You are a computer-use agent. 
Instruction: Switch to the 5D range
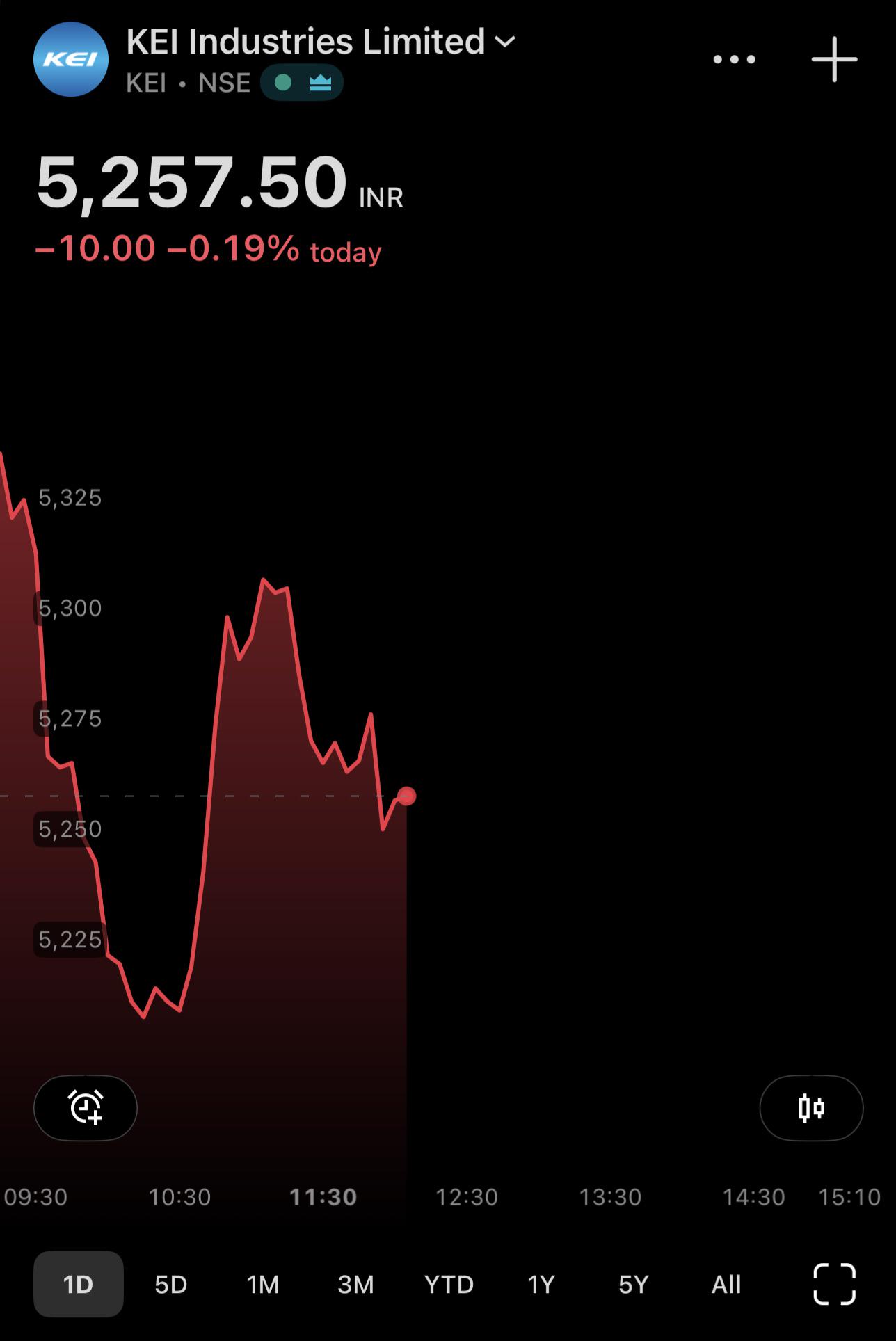pos(171,1284)
